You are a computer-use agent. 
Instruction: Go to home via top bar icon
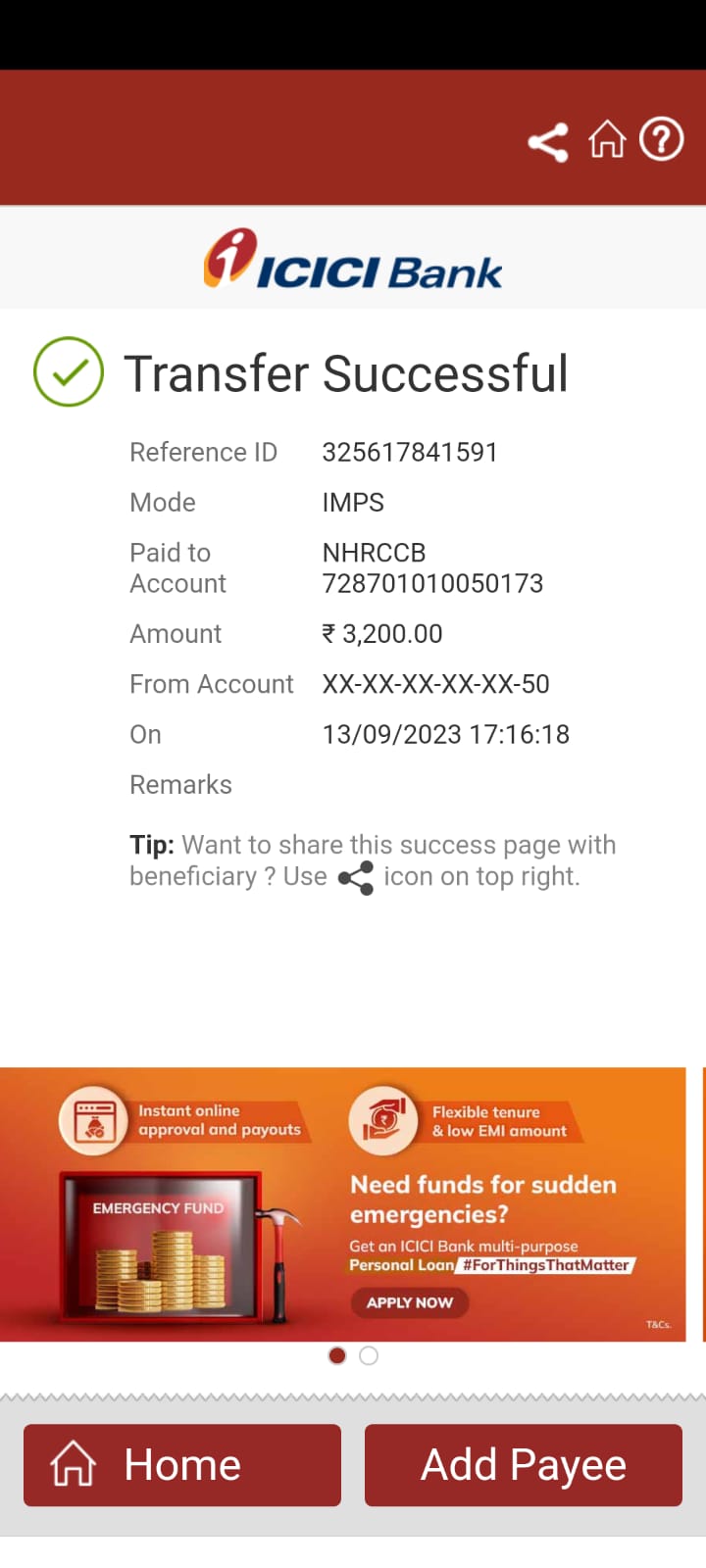(x=607, y=140)
